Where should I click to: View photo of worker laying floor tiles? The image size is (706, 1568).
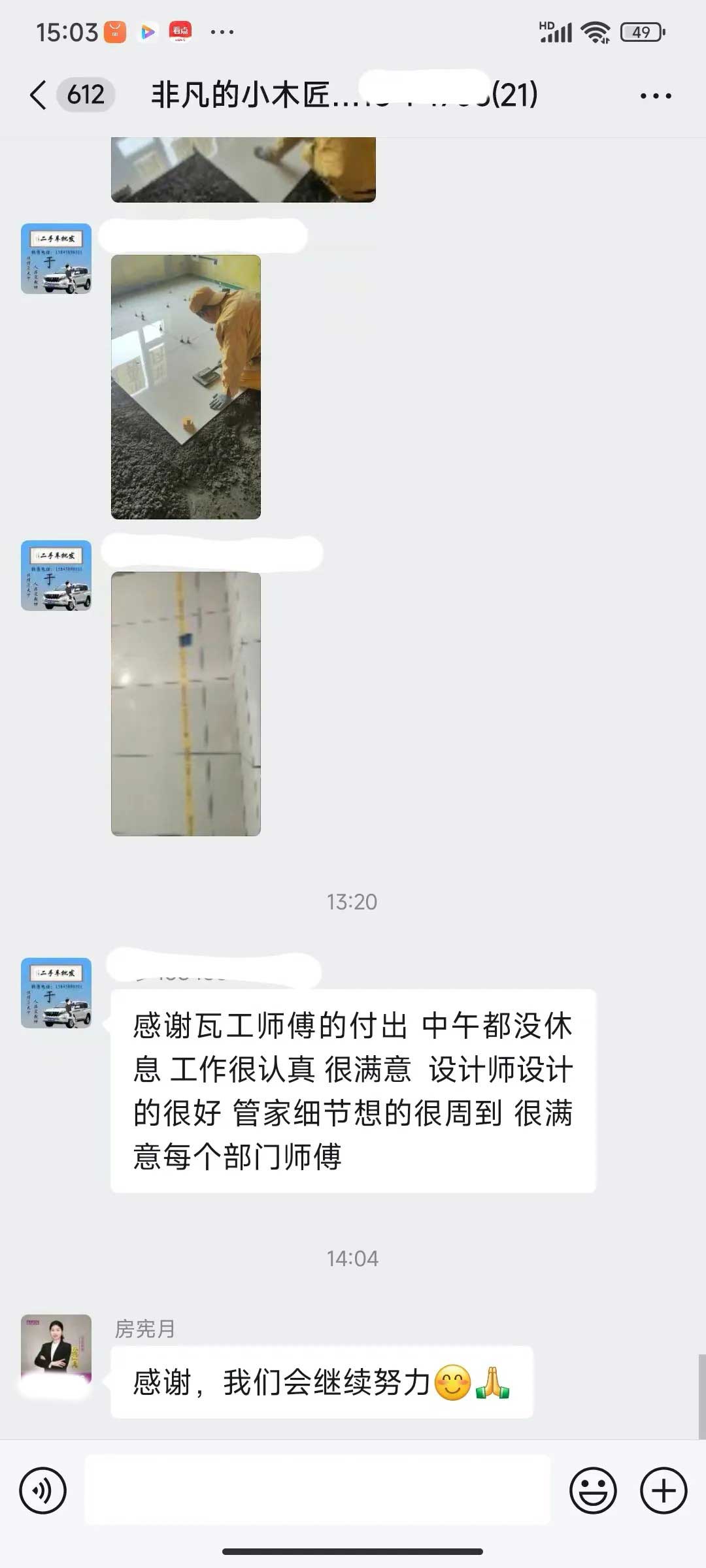186,387
